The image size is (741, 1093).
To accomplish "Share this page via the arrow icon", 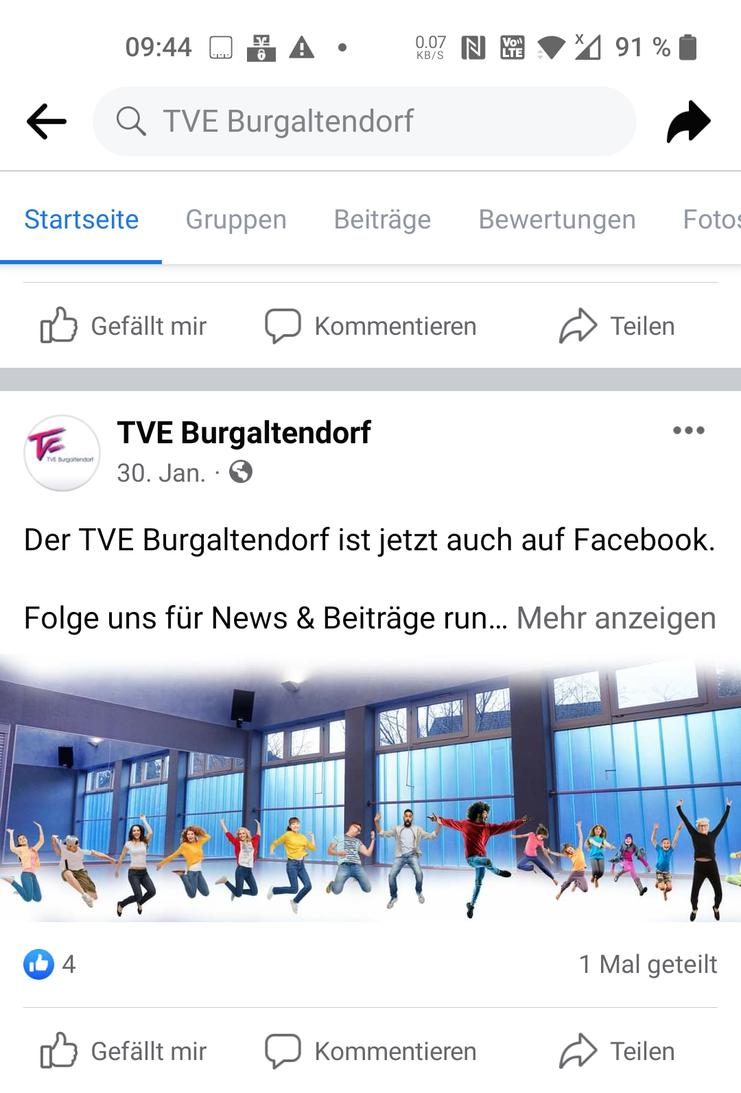I will tap(688, 122).
